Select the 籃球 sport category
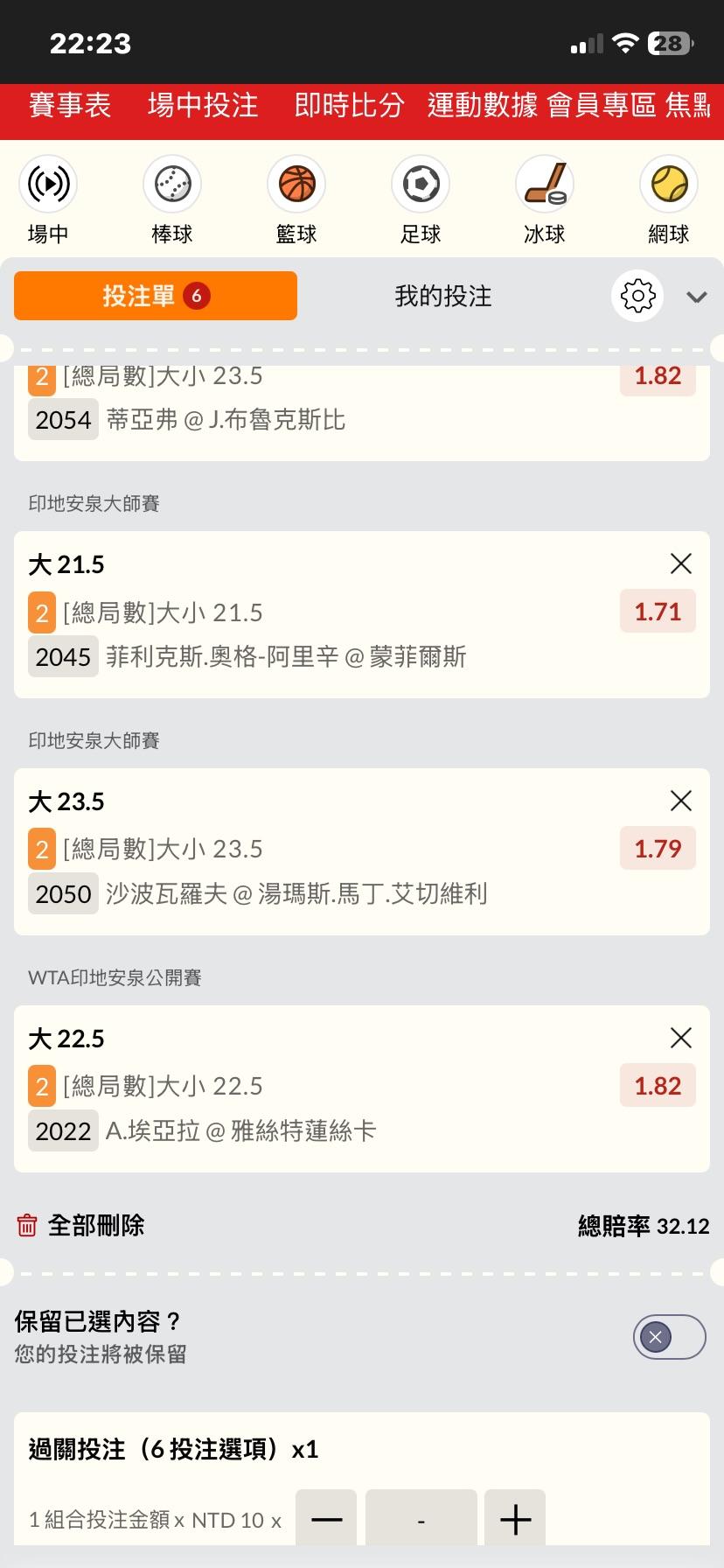The width and height of the screenshot is (724, 1568). [296, 199]
